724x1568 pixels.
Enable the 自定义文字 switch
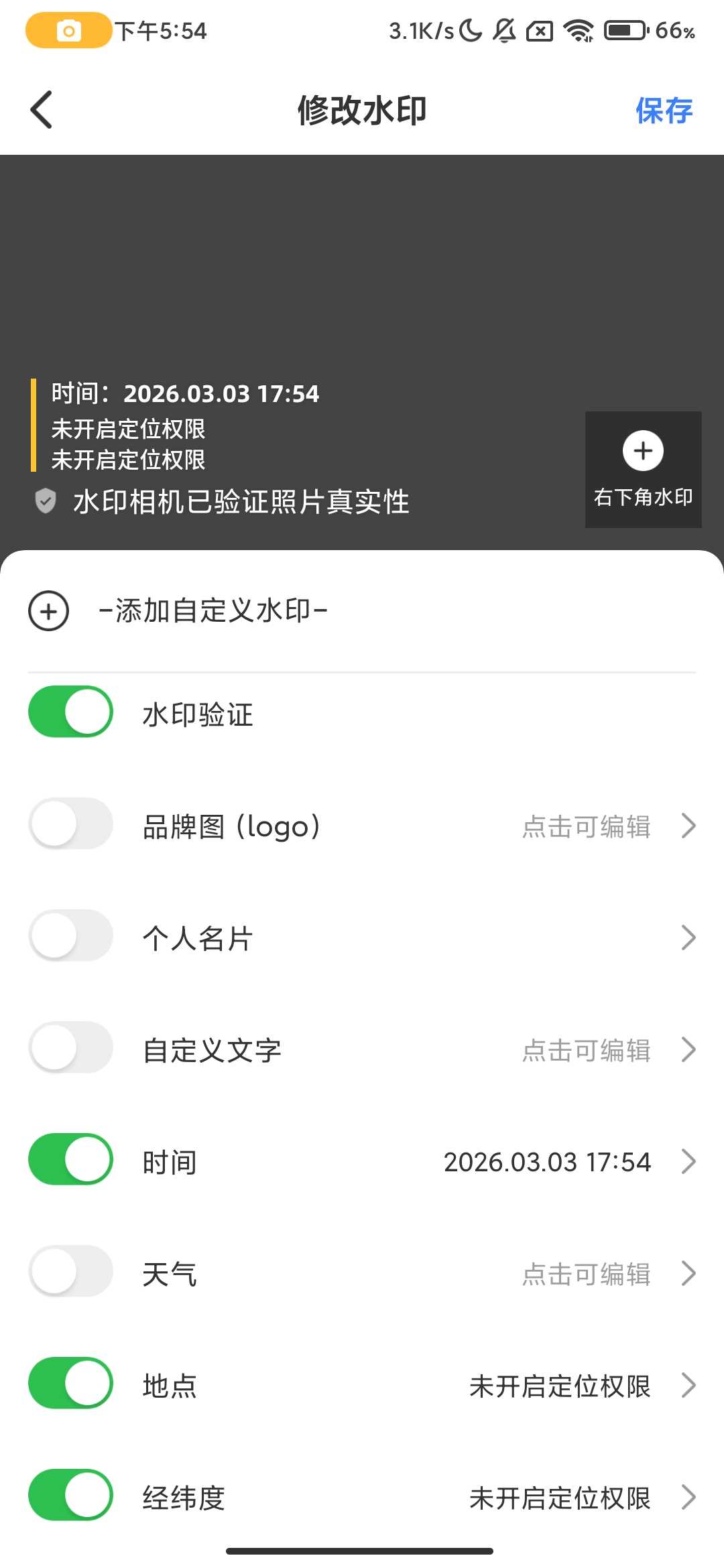[70, 1047]
